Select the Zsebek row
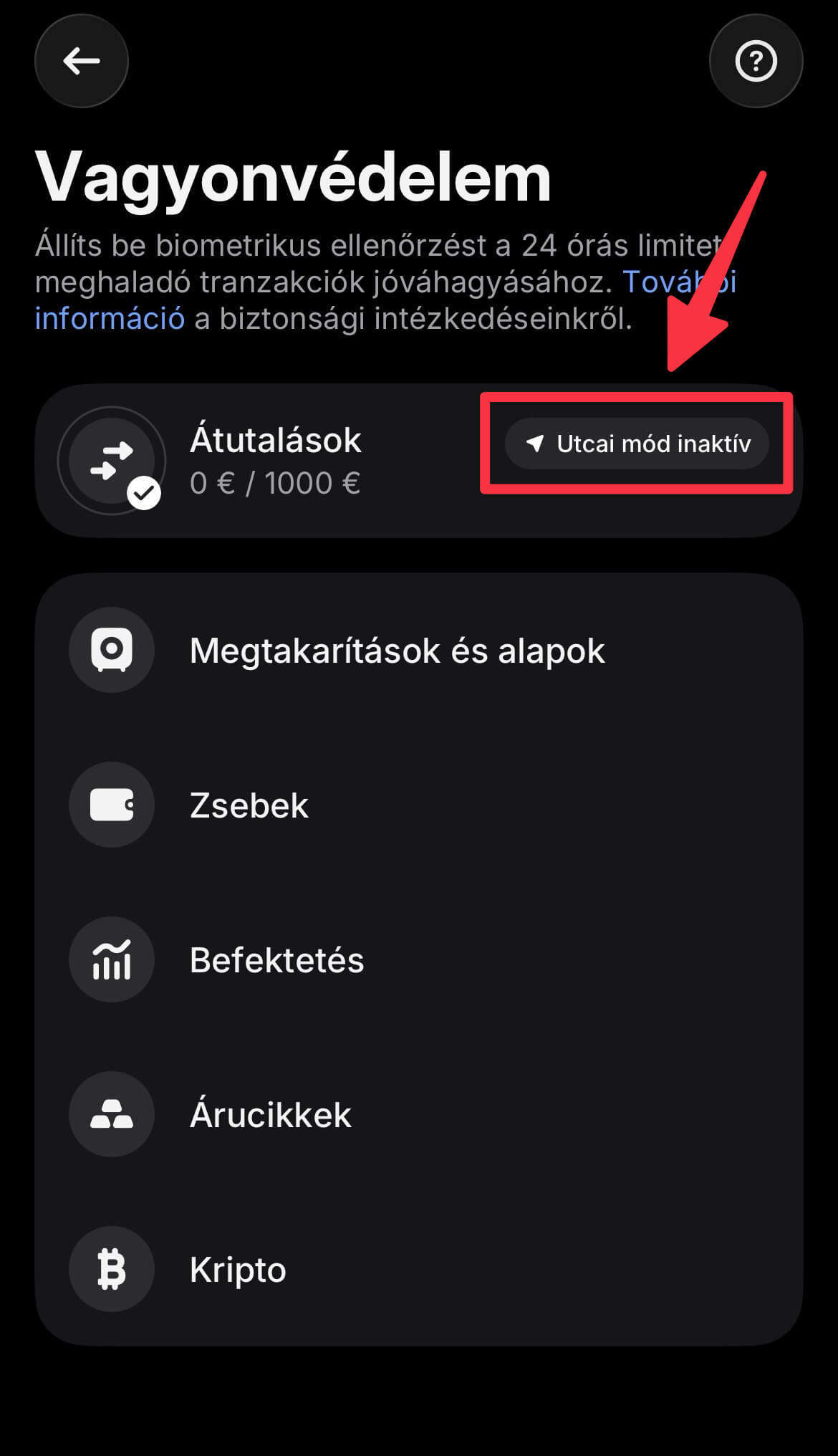The width and height of the screenshot is (838, 1456). tap(249, 805)
